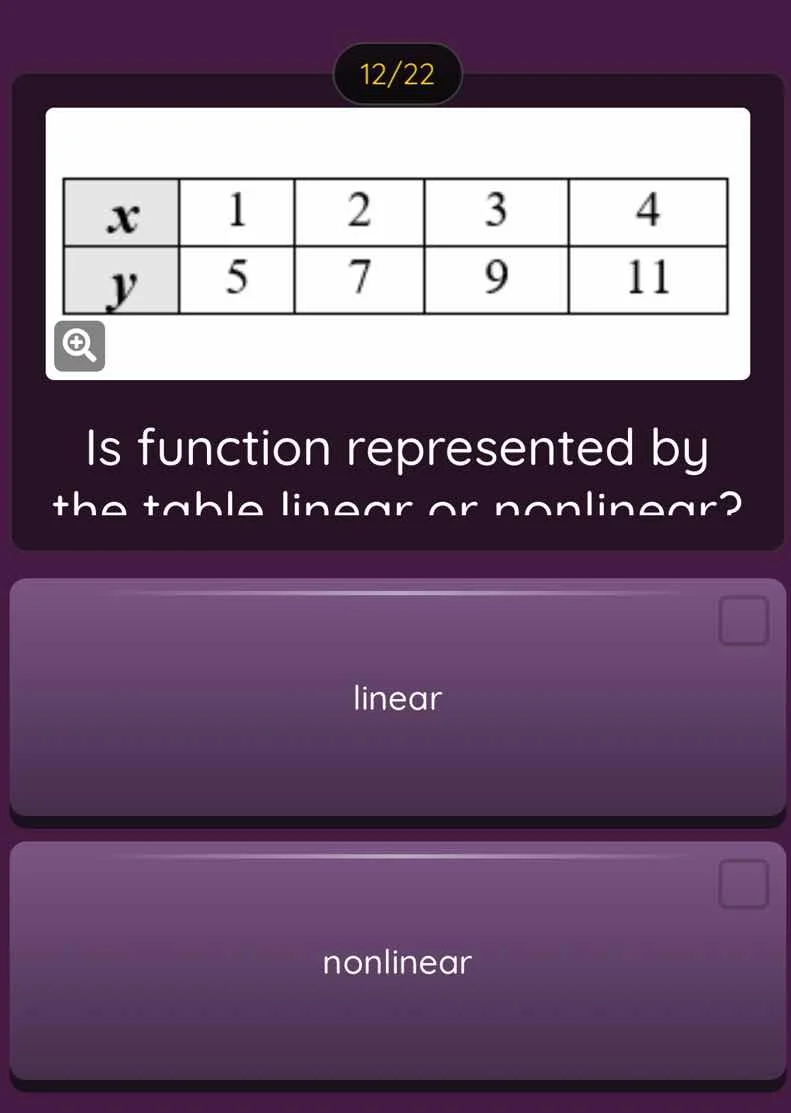Select the nonlinear answer option
This screenshot has width=791, height=1113.
[x=396, y=962]
